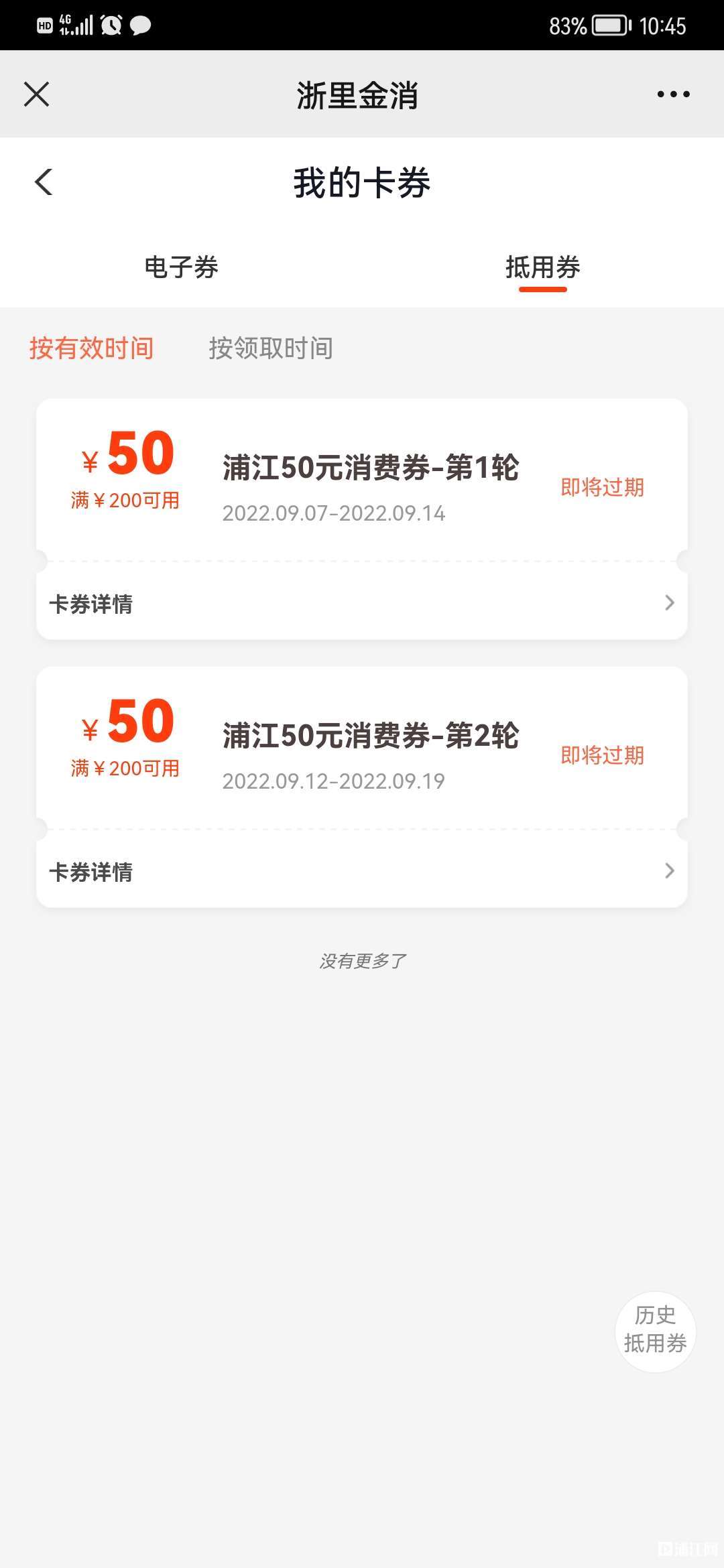View 卡券详情 for the 第1轮 coupon
The height and width of the screenshot is (1568, 724).
click(362, 603)
